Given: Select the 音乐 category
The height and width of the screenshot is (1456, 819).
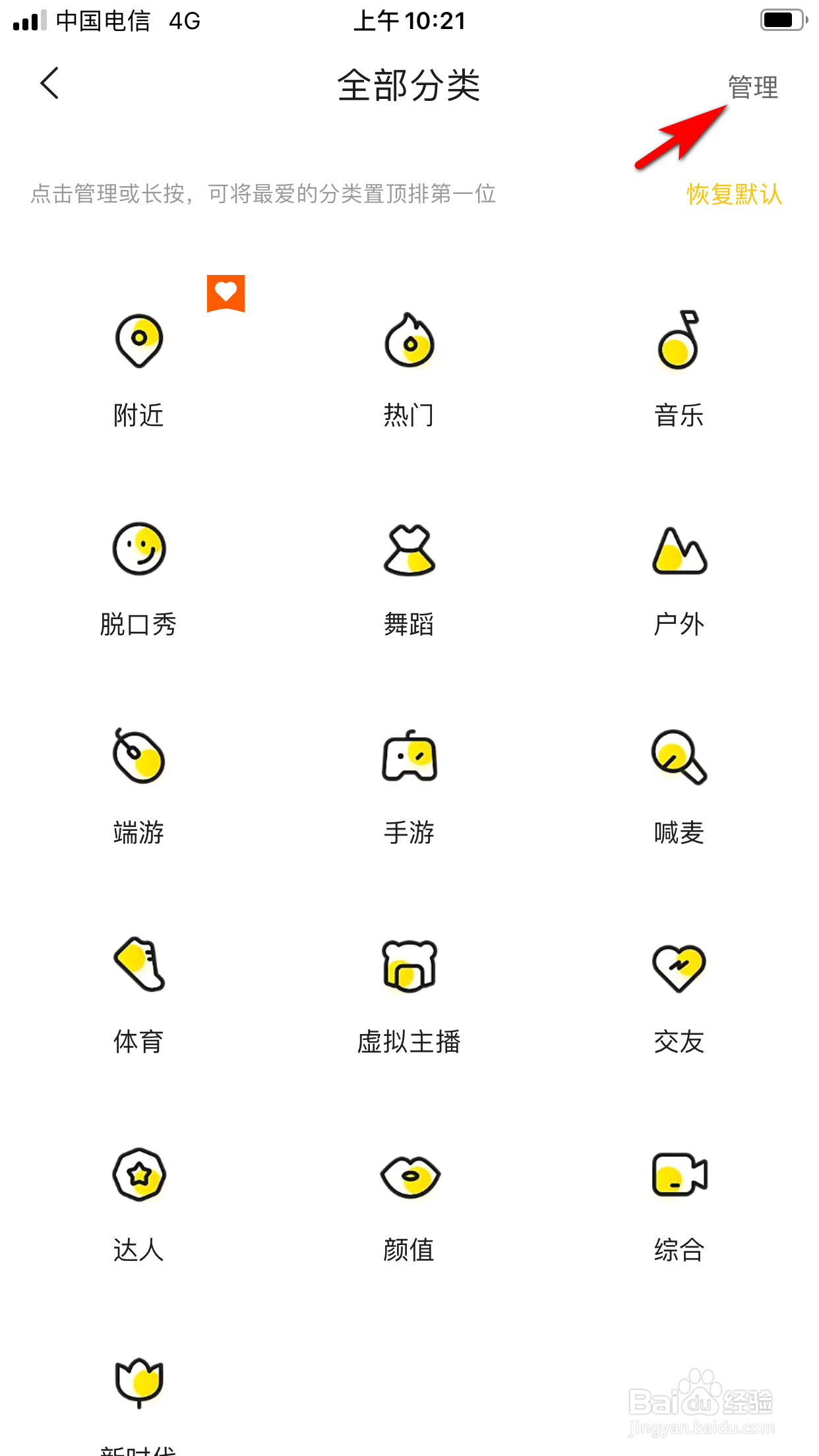Looking at the screenshot, I should click(679, 369).
